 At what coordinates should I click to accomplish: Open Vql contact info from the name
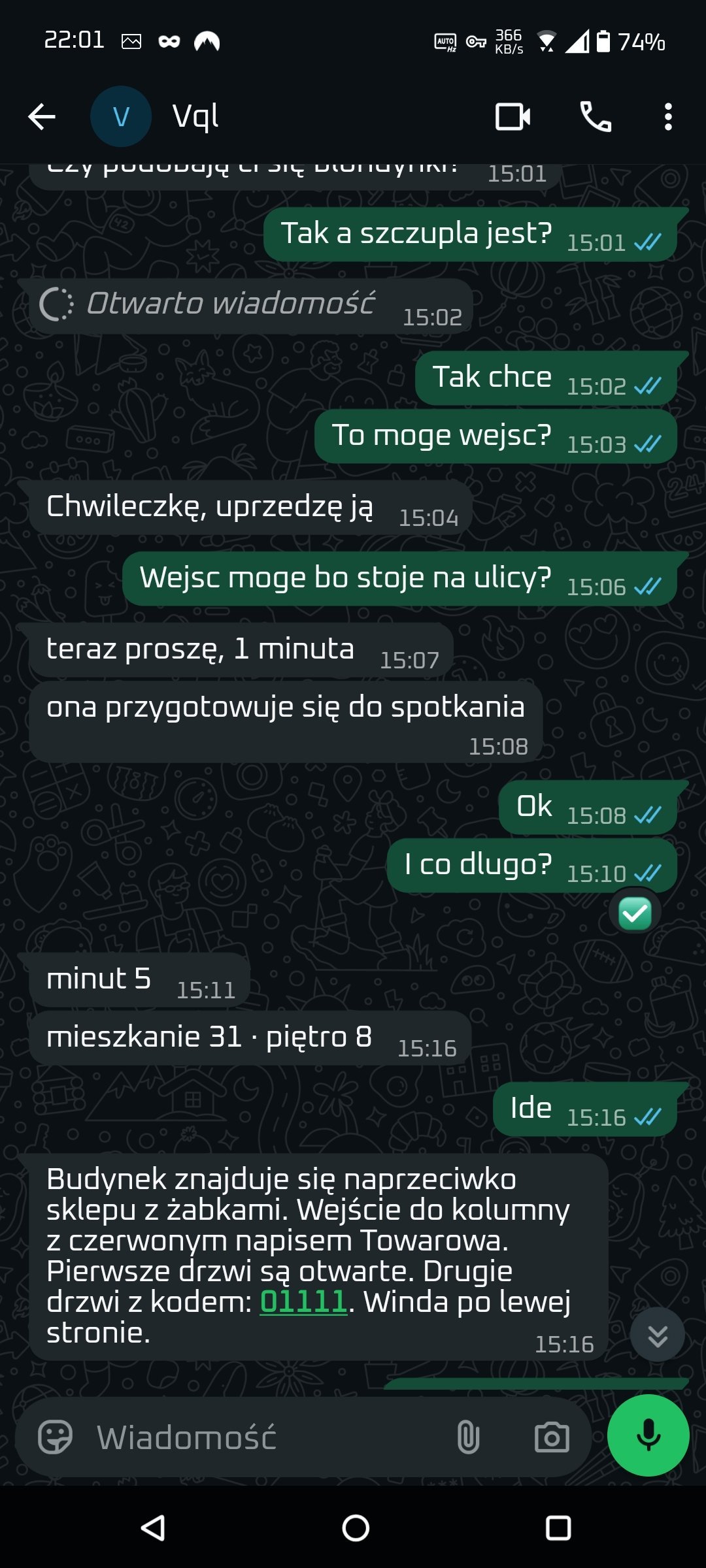pos(195,117)
